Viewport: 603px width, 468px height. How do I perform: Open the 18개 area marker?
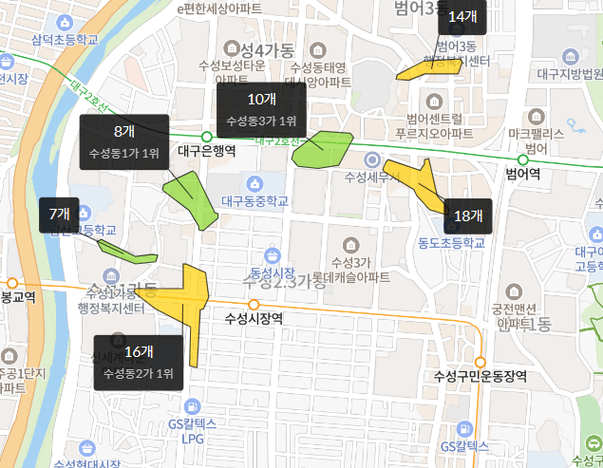tap(468, 215)
